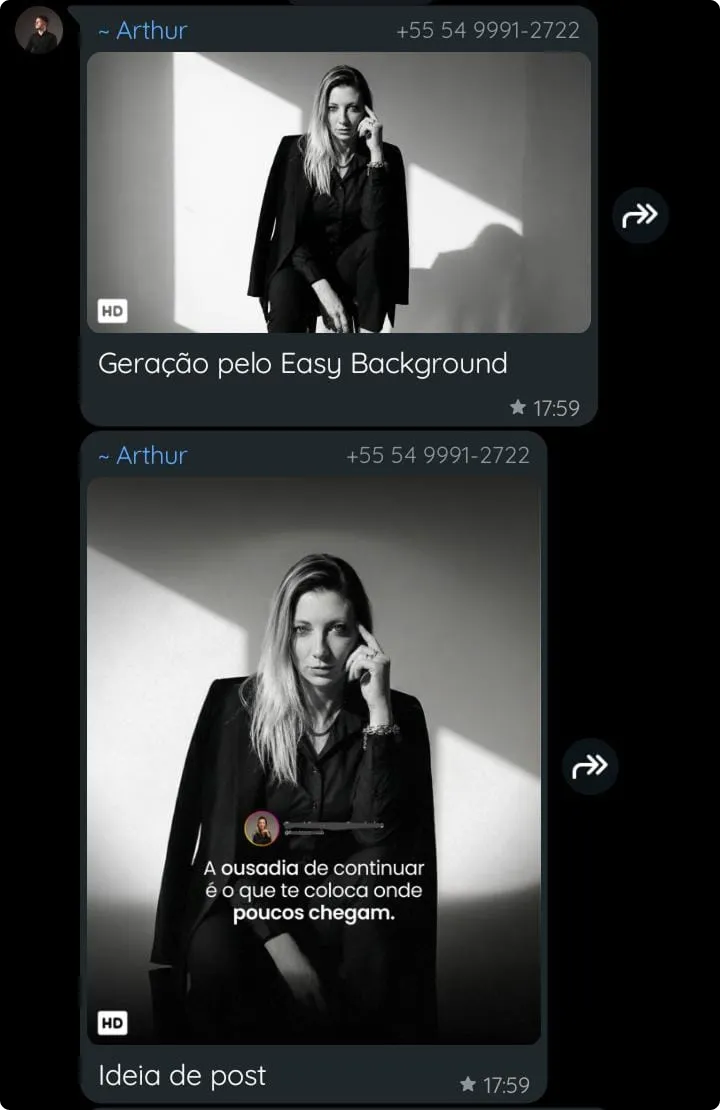
Task: Forward the 'Ideia de post' message
Action: coord(589,767)
